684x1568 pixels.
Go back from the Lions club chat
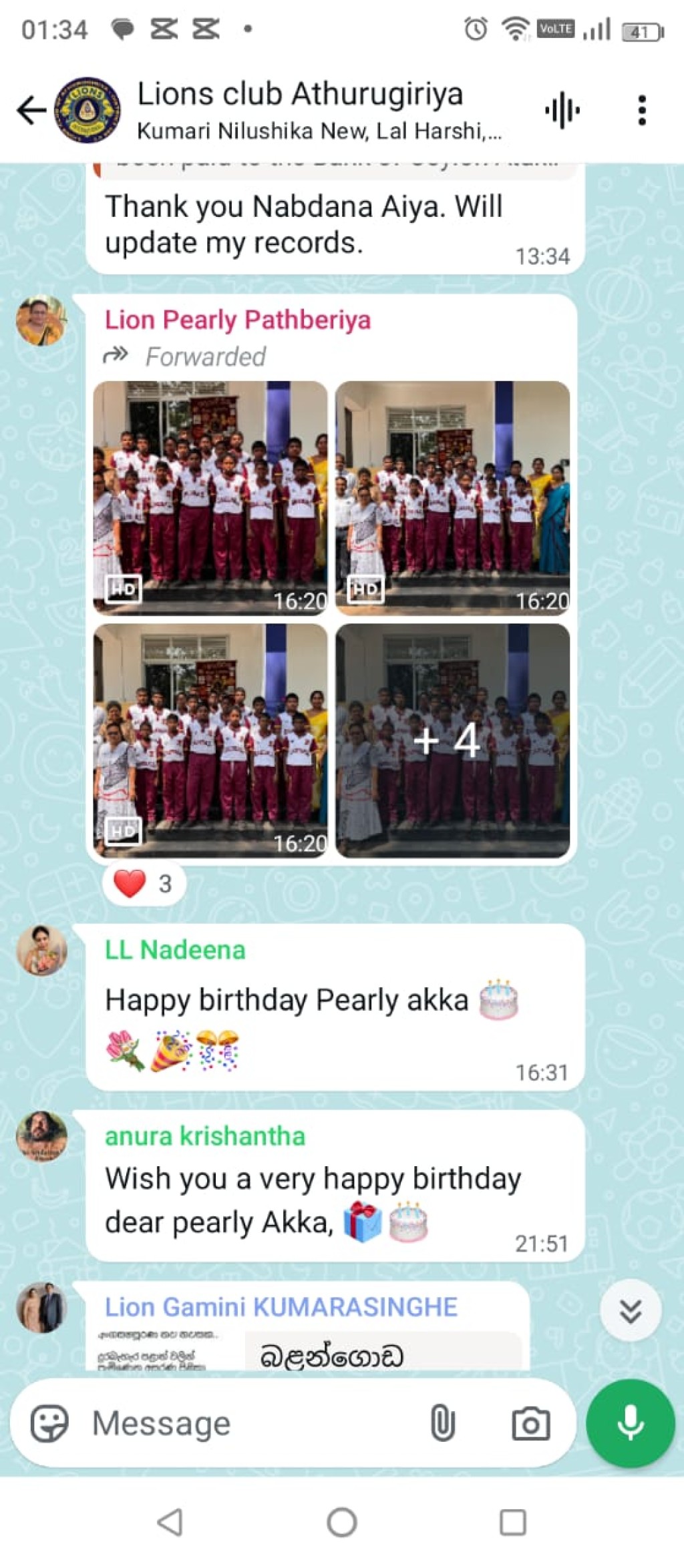[31, 110]
